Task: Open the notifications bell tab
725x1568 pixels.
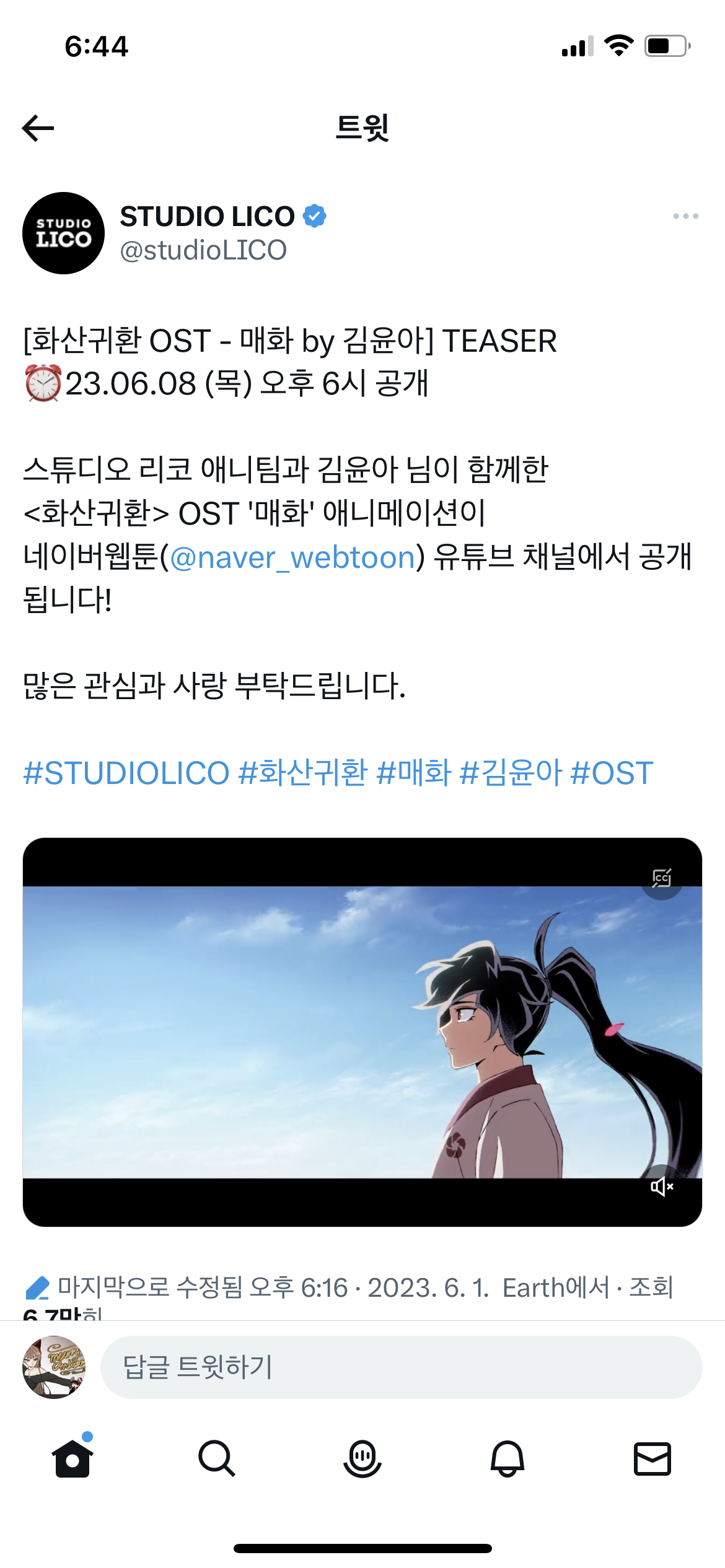Action: [507, 1458]
